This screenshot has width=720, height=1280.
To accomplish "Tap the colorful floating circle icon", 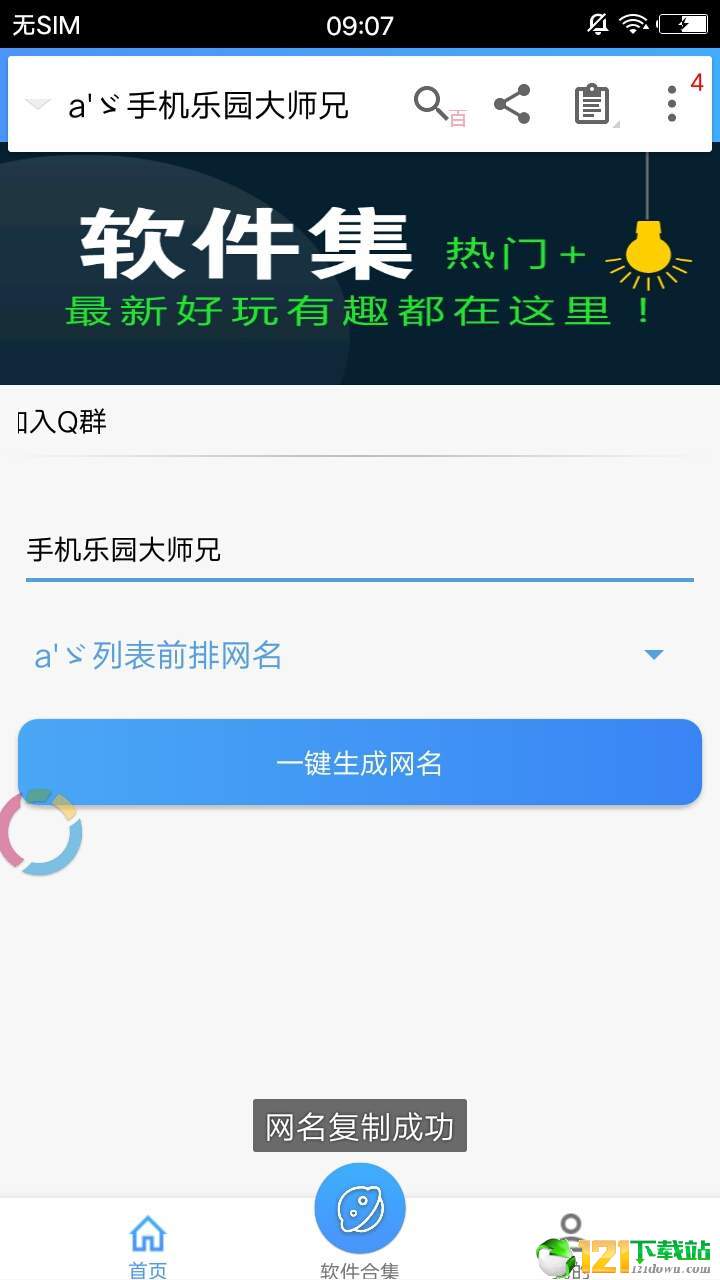I will click(x=40, y=832).
